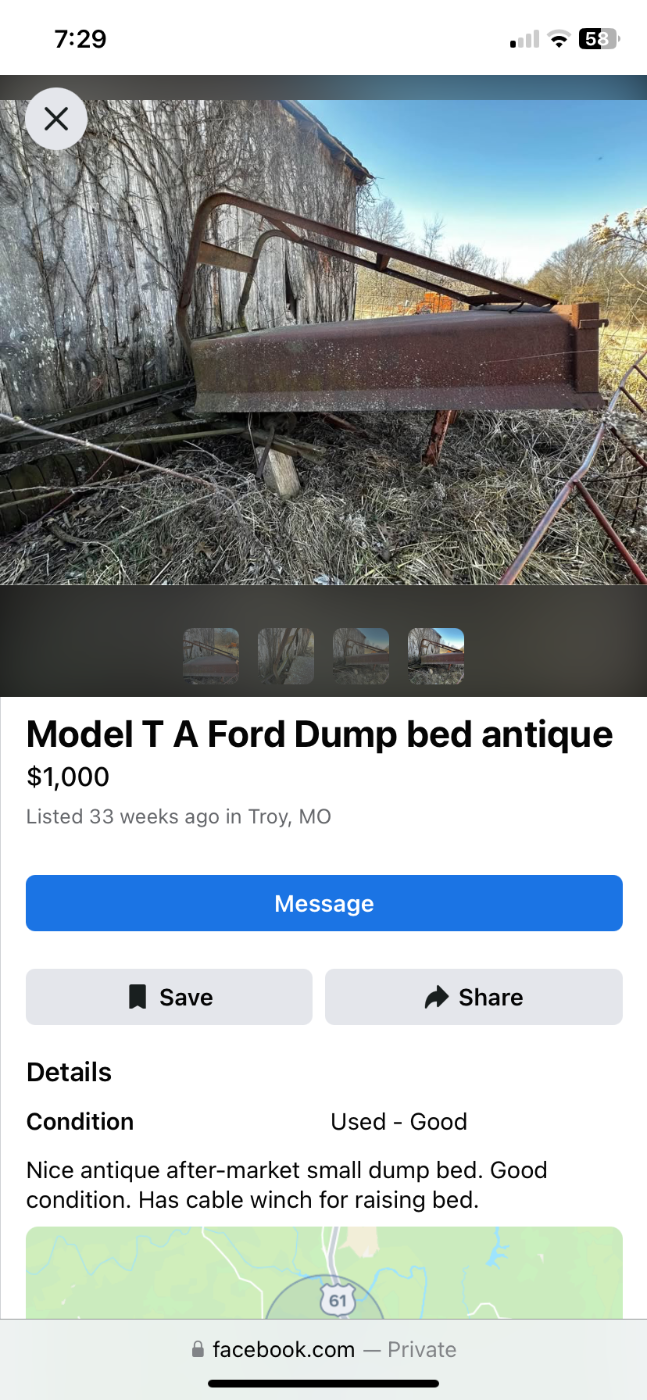View the second photo thumbnail

[286, 656]
